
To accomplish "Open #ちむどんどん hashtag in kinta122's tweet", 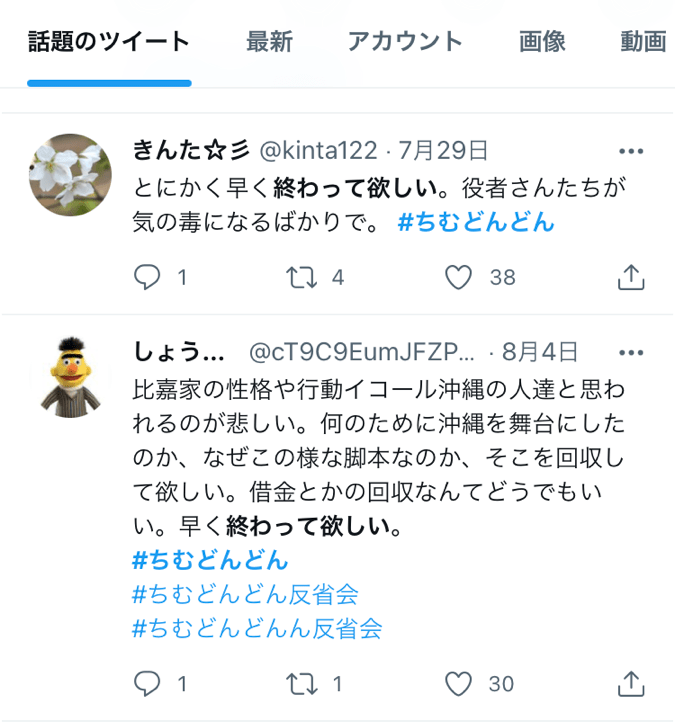I will [475, 223].
